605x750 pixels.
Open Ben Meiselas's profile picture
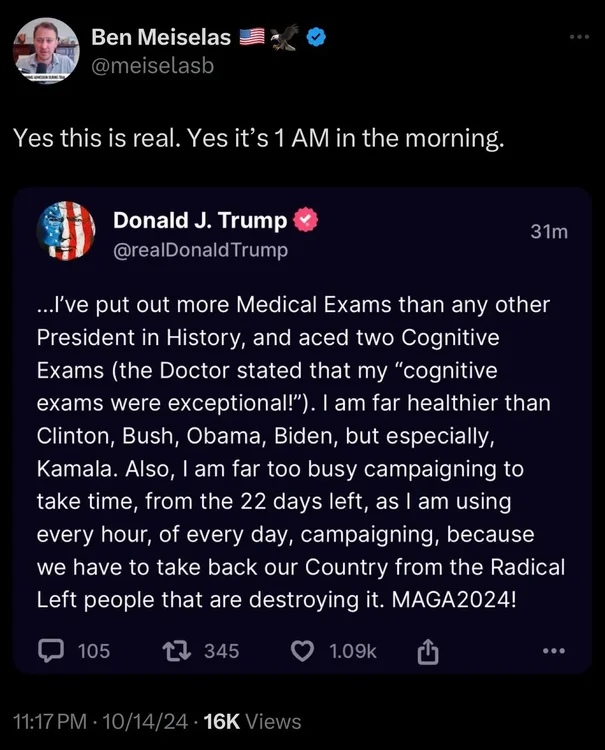point(46,50)
